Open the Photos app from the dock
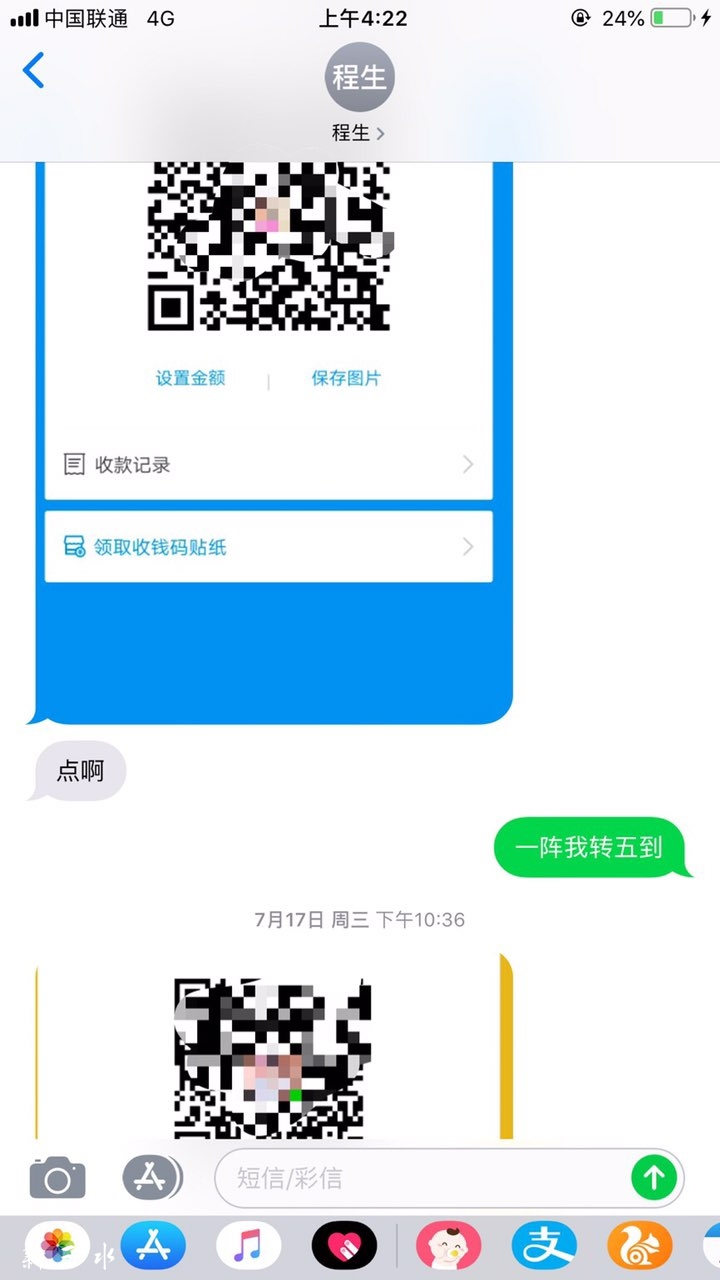The width and height of the screenshot is (720, 1280). pyautogui.click(x=57, y=1244)
